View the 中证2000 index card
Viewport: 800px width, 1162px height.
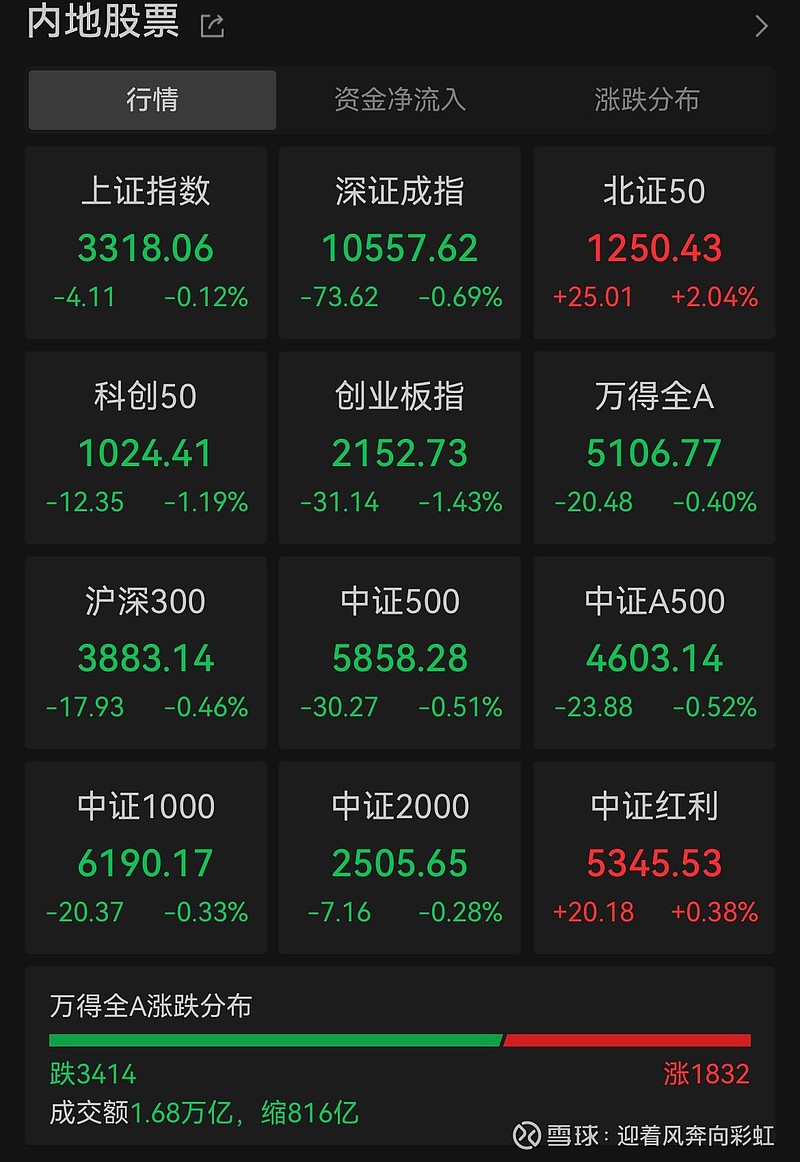click(x=400, y=858)
